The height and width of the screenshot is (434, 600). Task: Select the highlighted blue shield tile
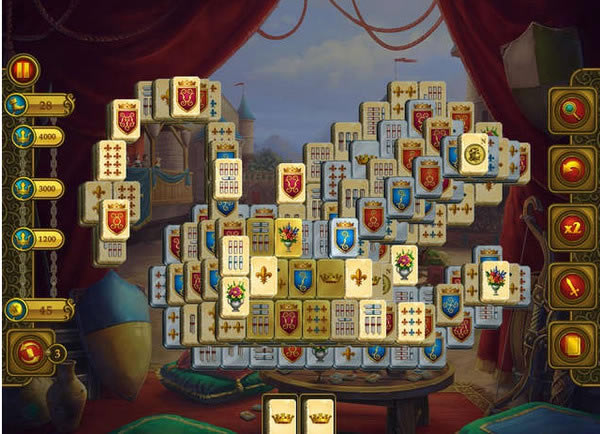[x=344, y=237]
